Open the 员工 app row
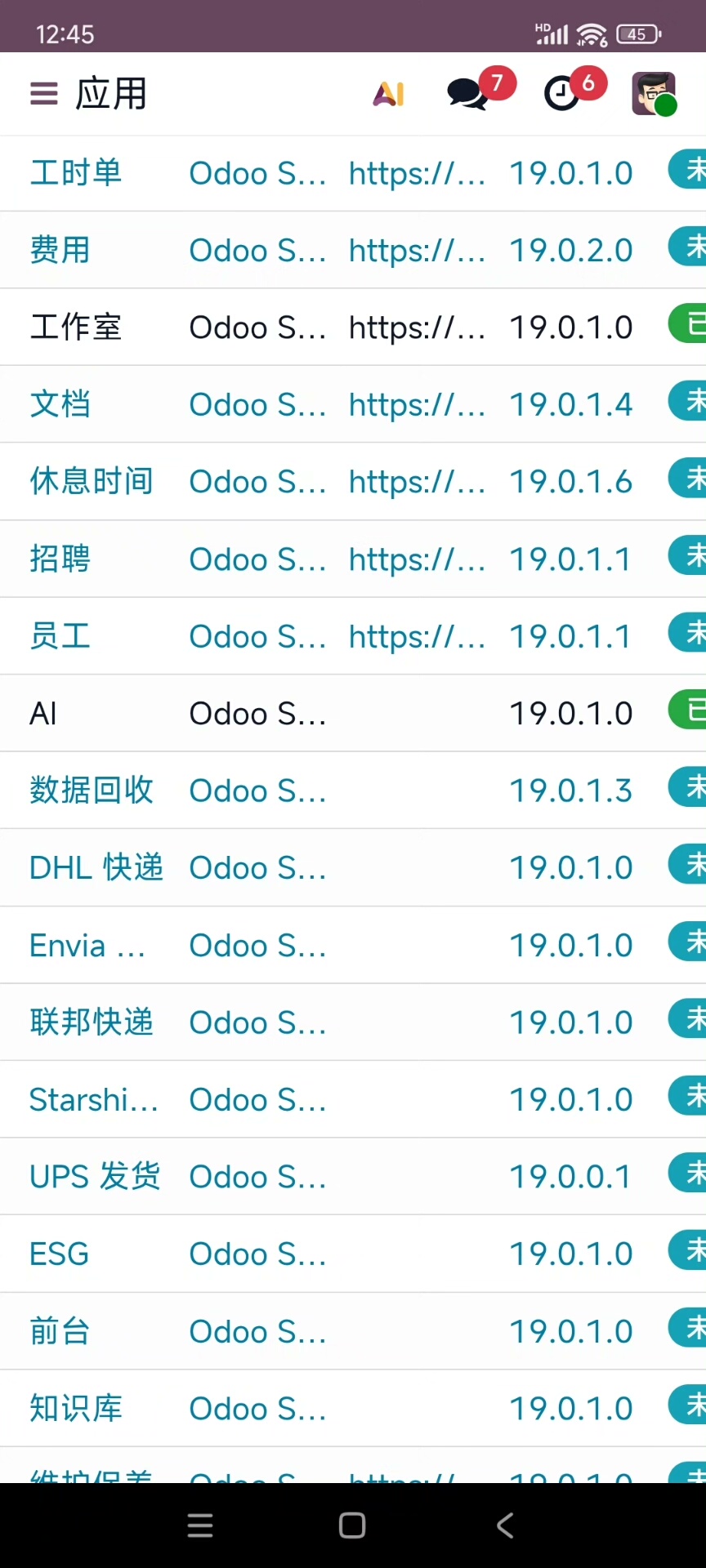This screenshot has height=1568, width=706. point(60,636)
